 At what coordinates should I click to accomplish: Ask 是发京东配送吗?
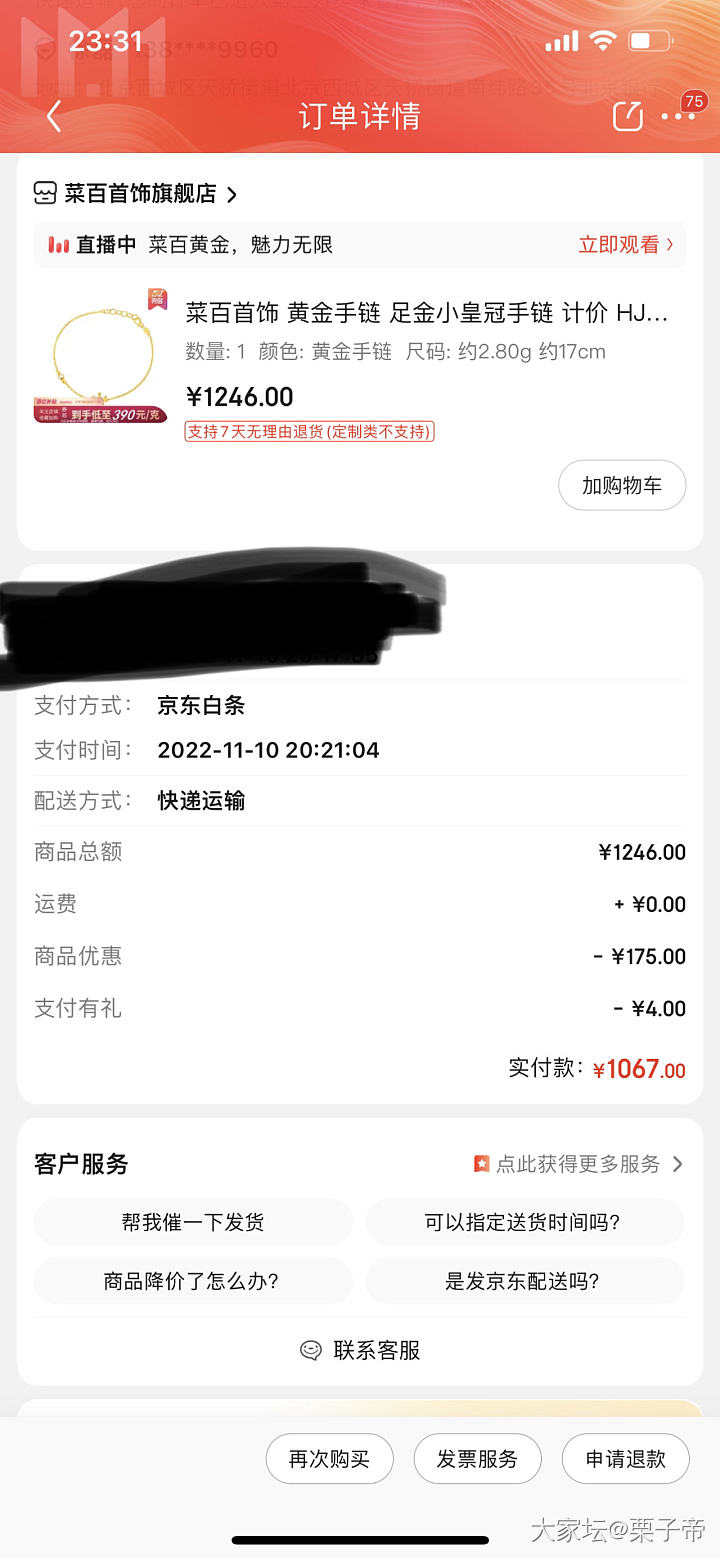click(523, 1281)
